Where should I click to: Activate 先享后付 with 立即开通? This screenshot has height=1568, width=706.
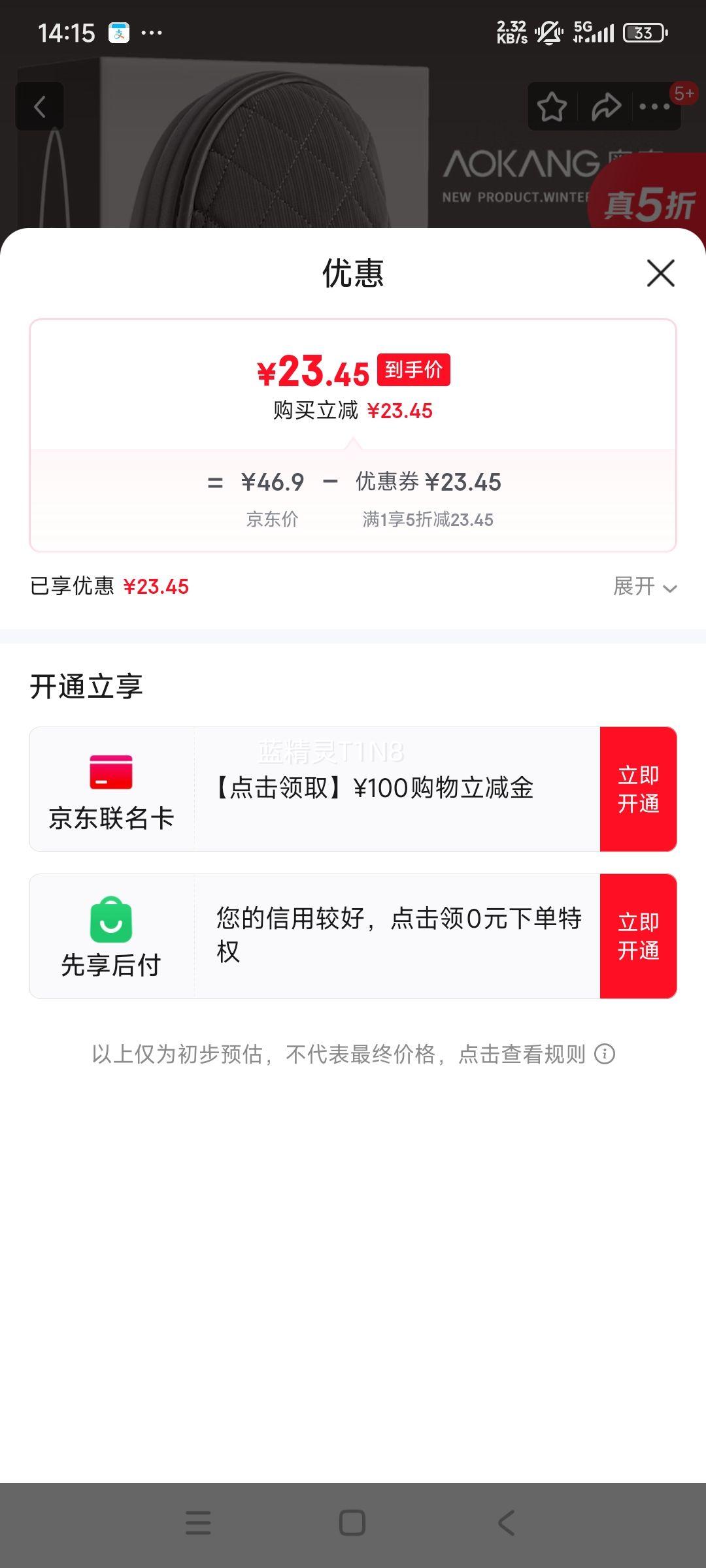[638, 936]
